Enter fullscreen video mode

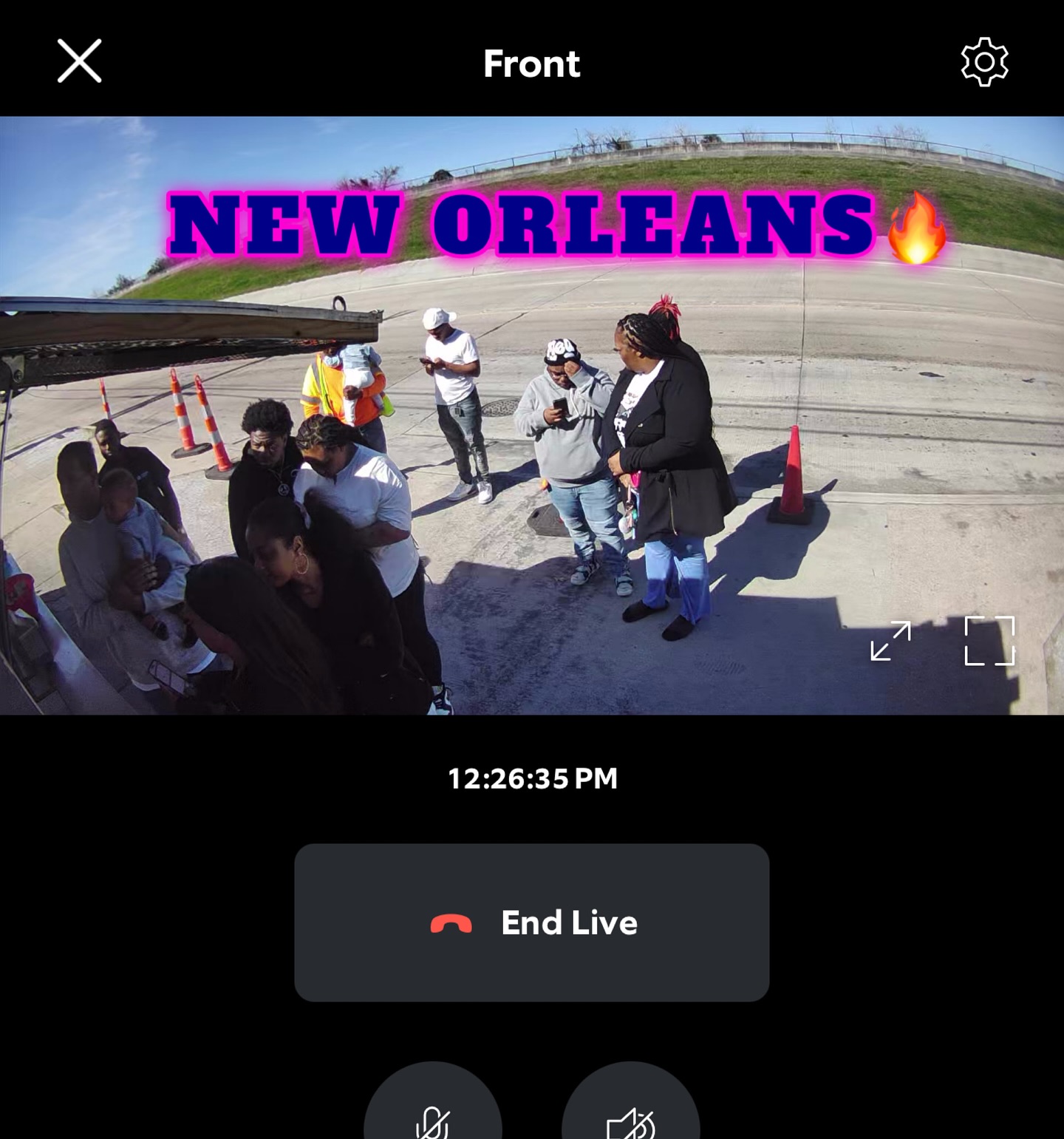click(x=989, y=641)
